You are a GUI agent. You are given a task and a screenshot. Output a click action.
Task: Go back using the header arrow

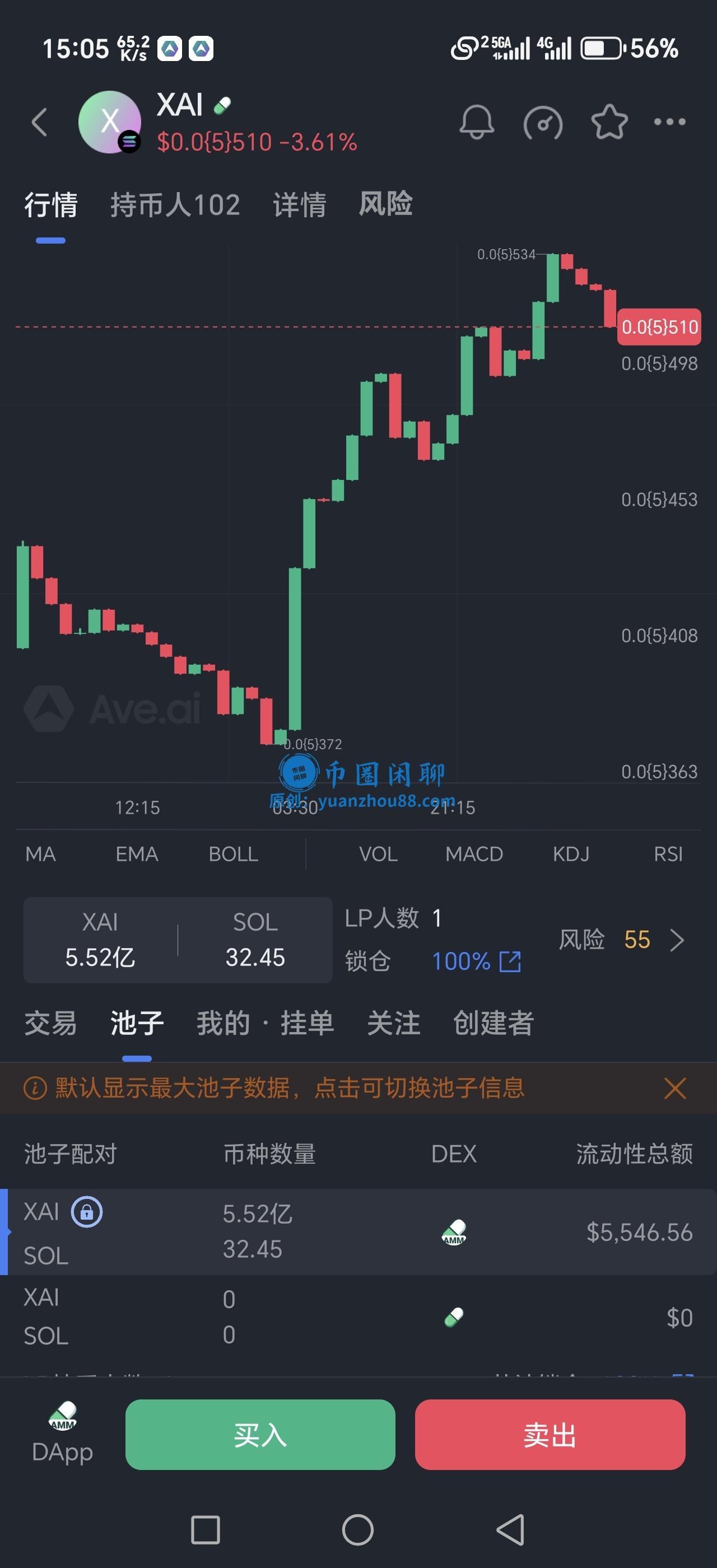(40, 122)
